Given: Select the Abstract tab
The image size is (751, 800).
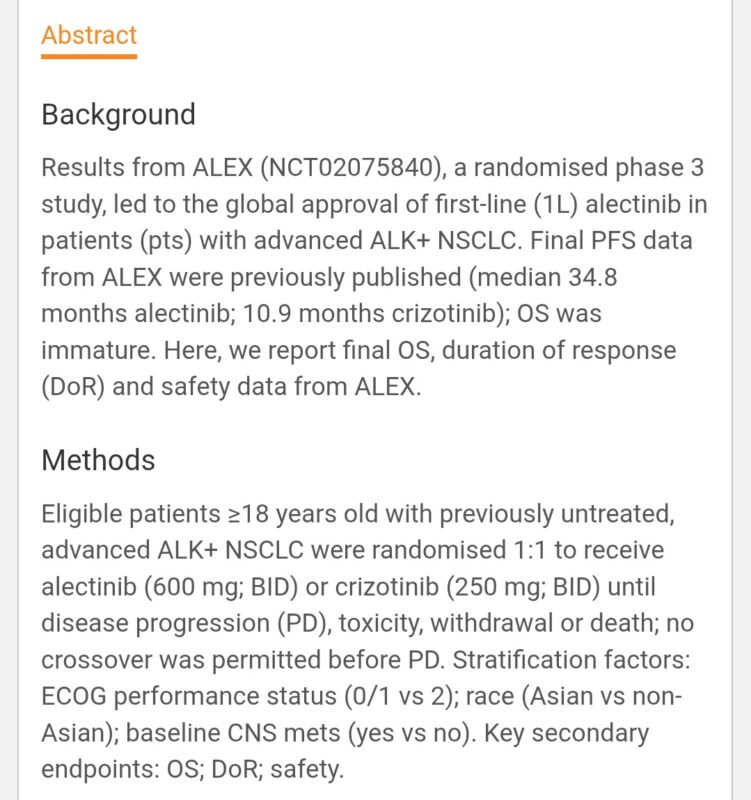Looking at the screenshot, I should [x=89, y=36].
